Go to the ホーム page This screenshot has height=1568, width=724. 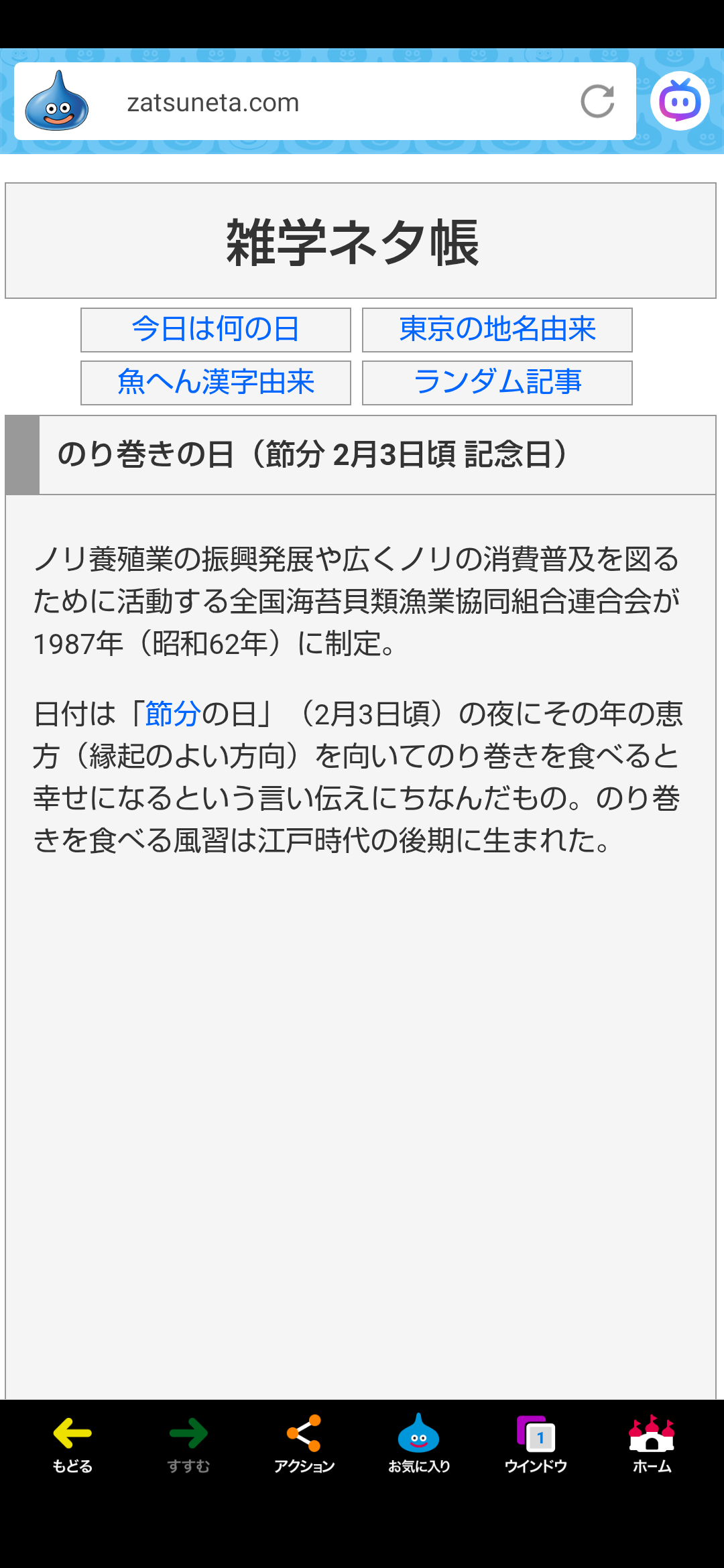click(652, 1444)
